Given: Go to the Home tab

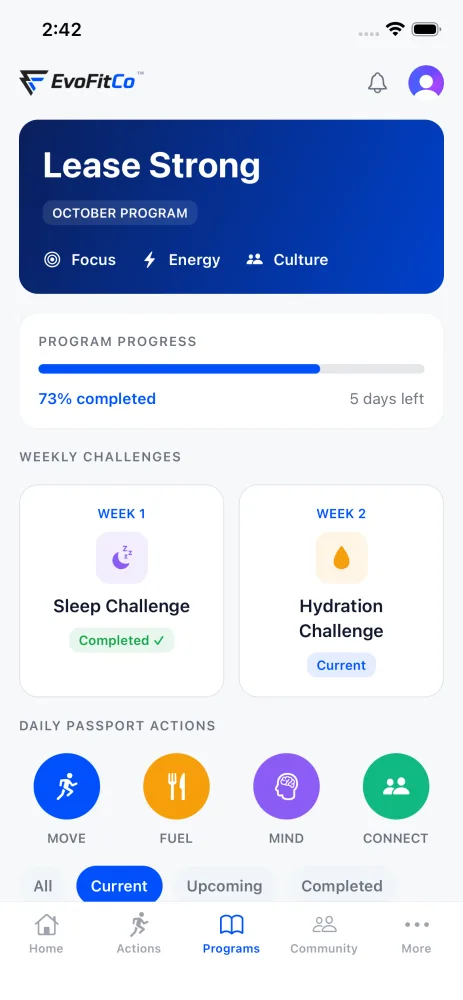Looking at the screenshot, I should [x=46, y=934].
